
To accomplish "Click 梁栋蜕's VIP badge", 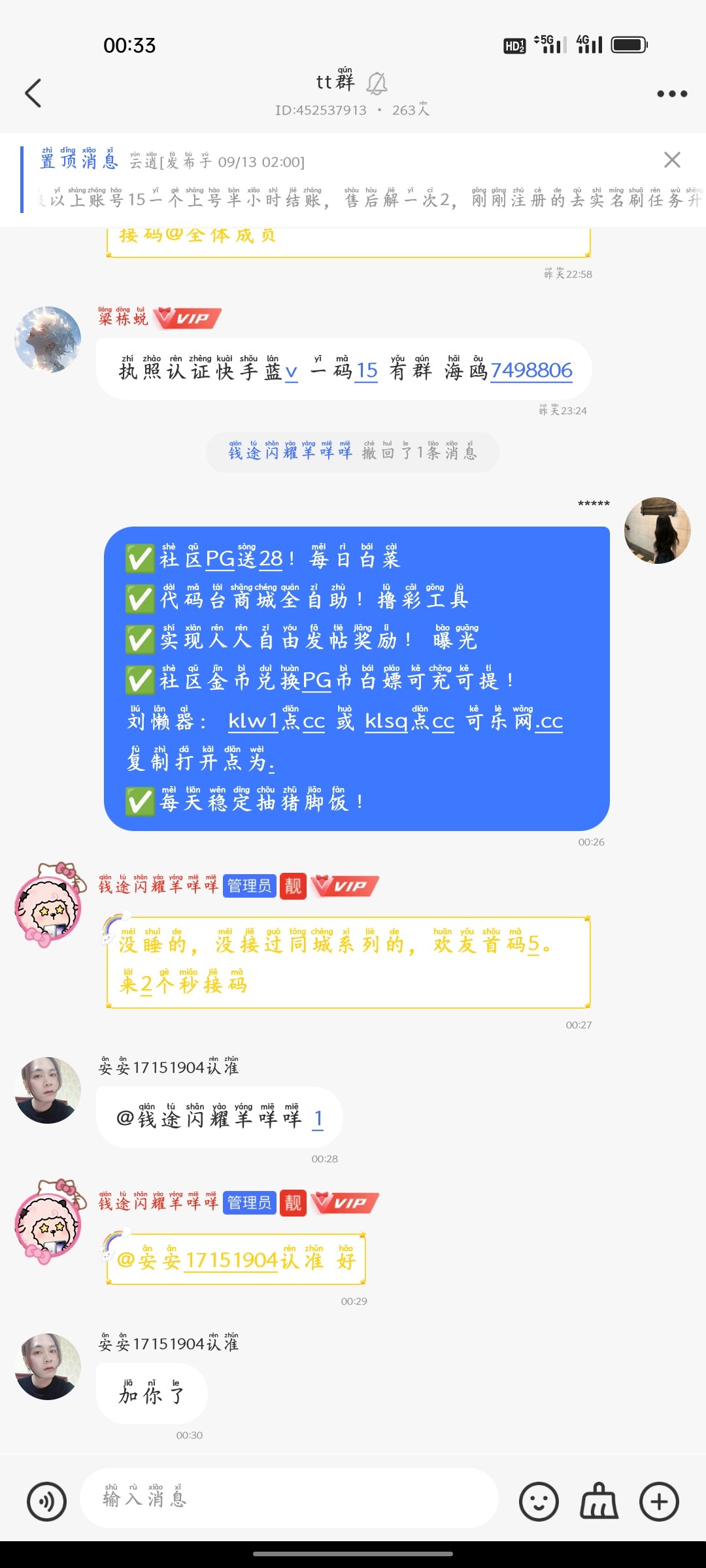I will [185, 317].
